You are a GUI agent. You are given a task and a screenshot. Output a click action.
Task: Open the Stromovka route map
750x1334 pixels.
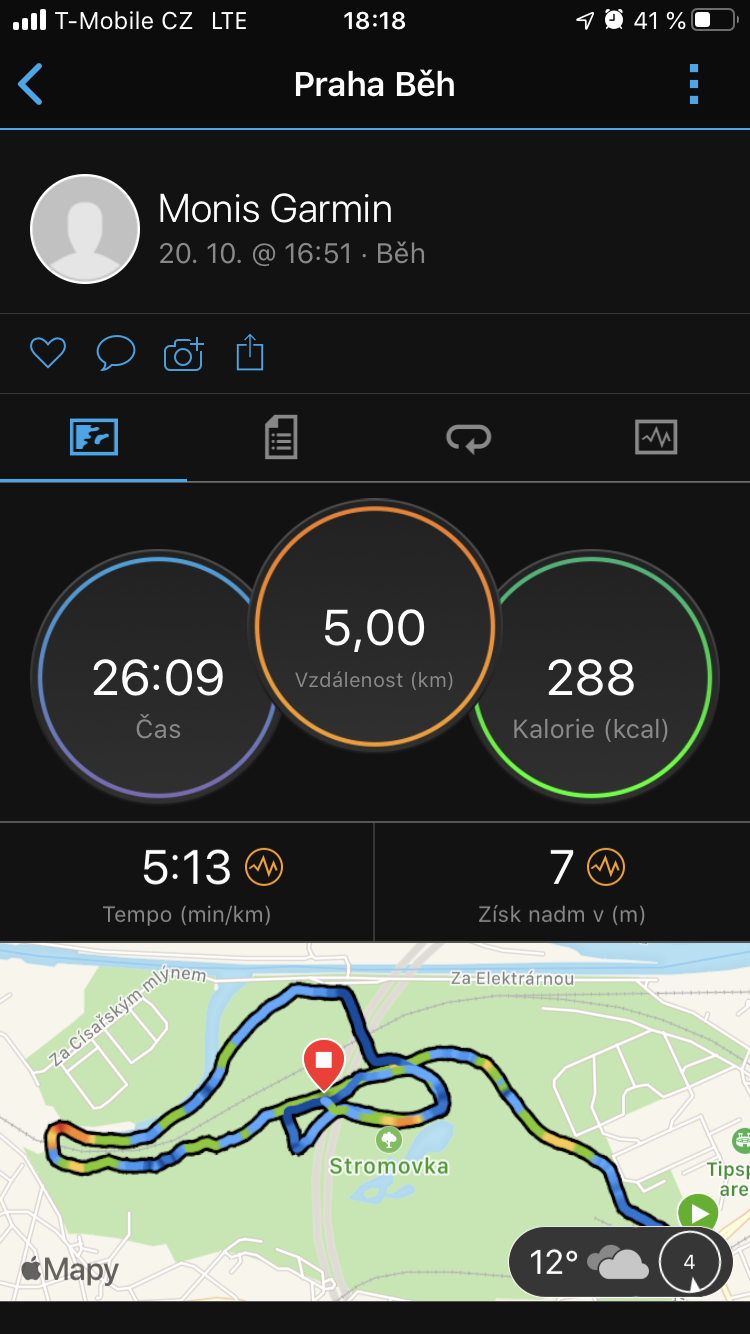[x=375, y=1121]
